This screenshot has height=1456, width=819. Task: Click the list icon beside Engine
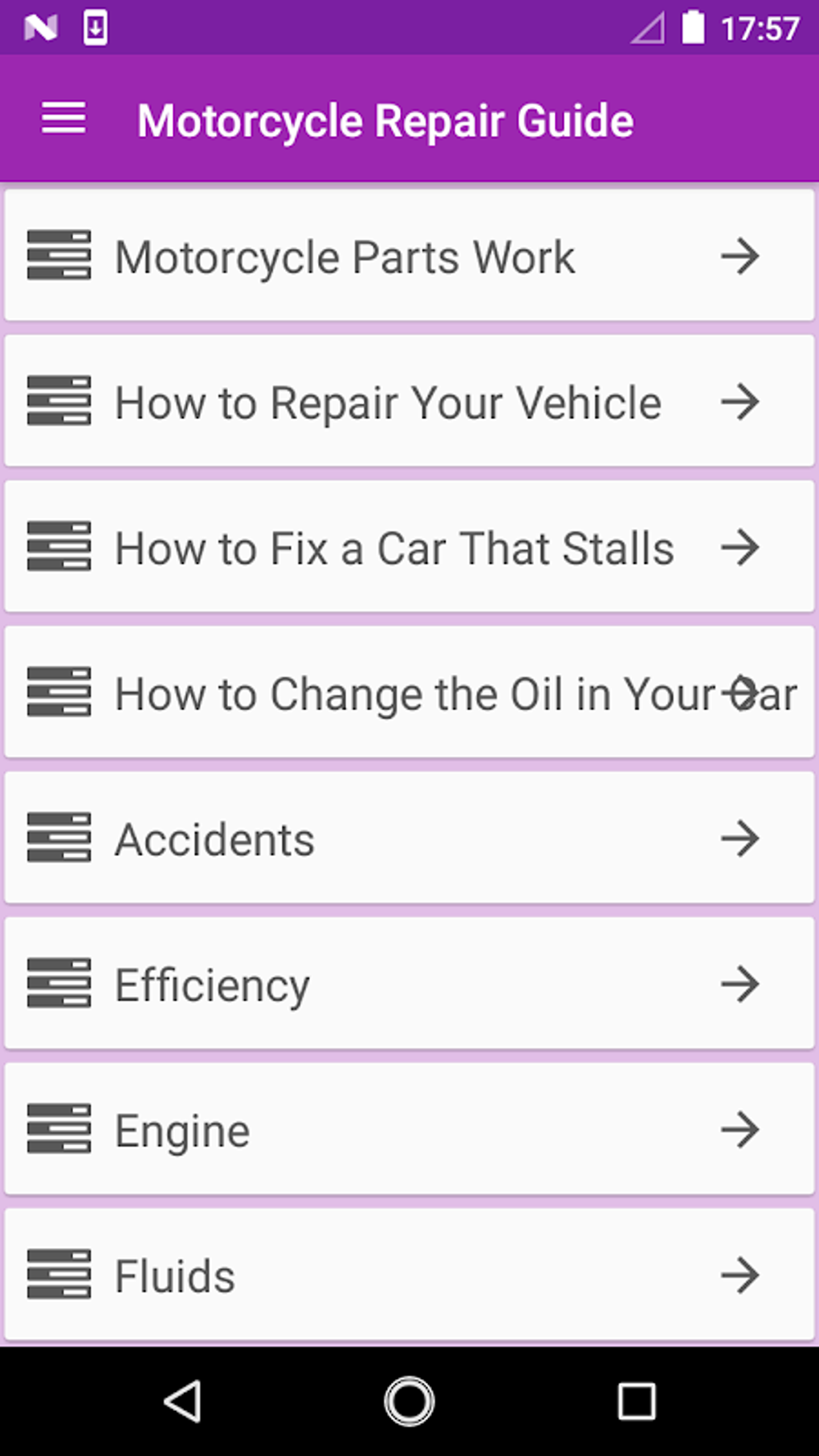point(59,1129)
